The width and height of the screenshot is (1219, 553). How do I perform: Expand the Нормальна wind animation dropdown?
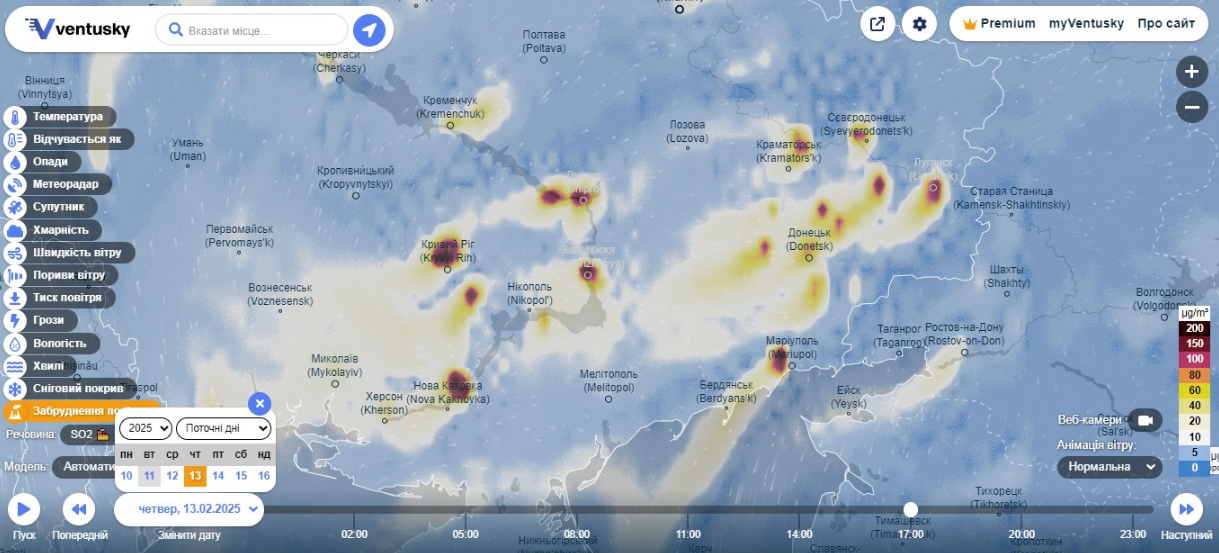tap(1109, 467)
